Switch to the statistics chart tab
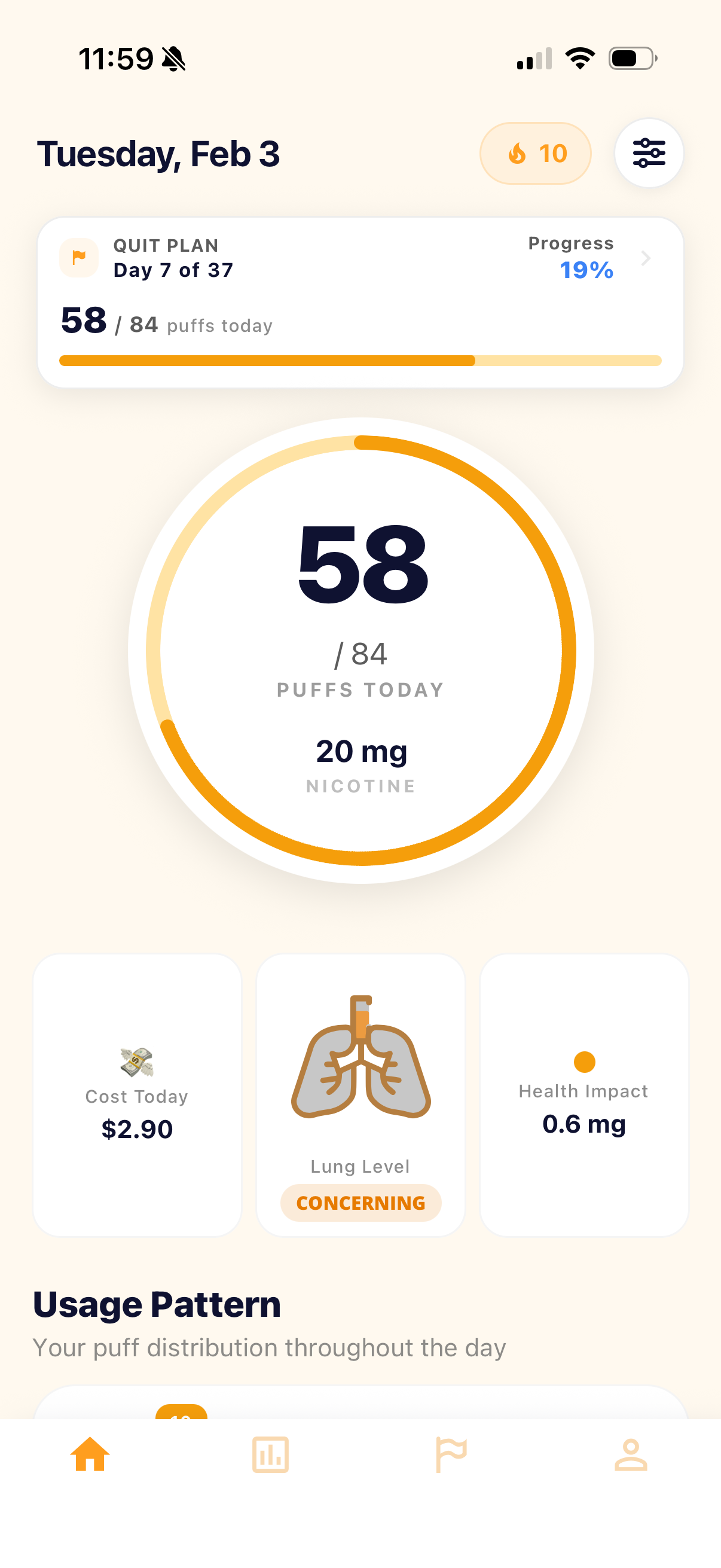Viewport: 721px width, 1568px height. pos(270,1454)
